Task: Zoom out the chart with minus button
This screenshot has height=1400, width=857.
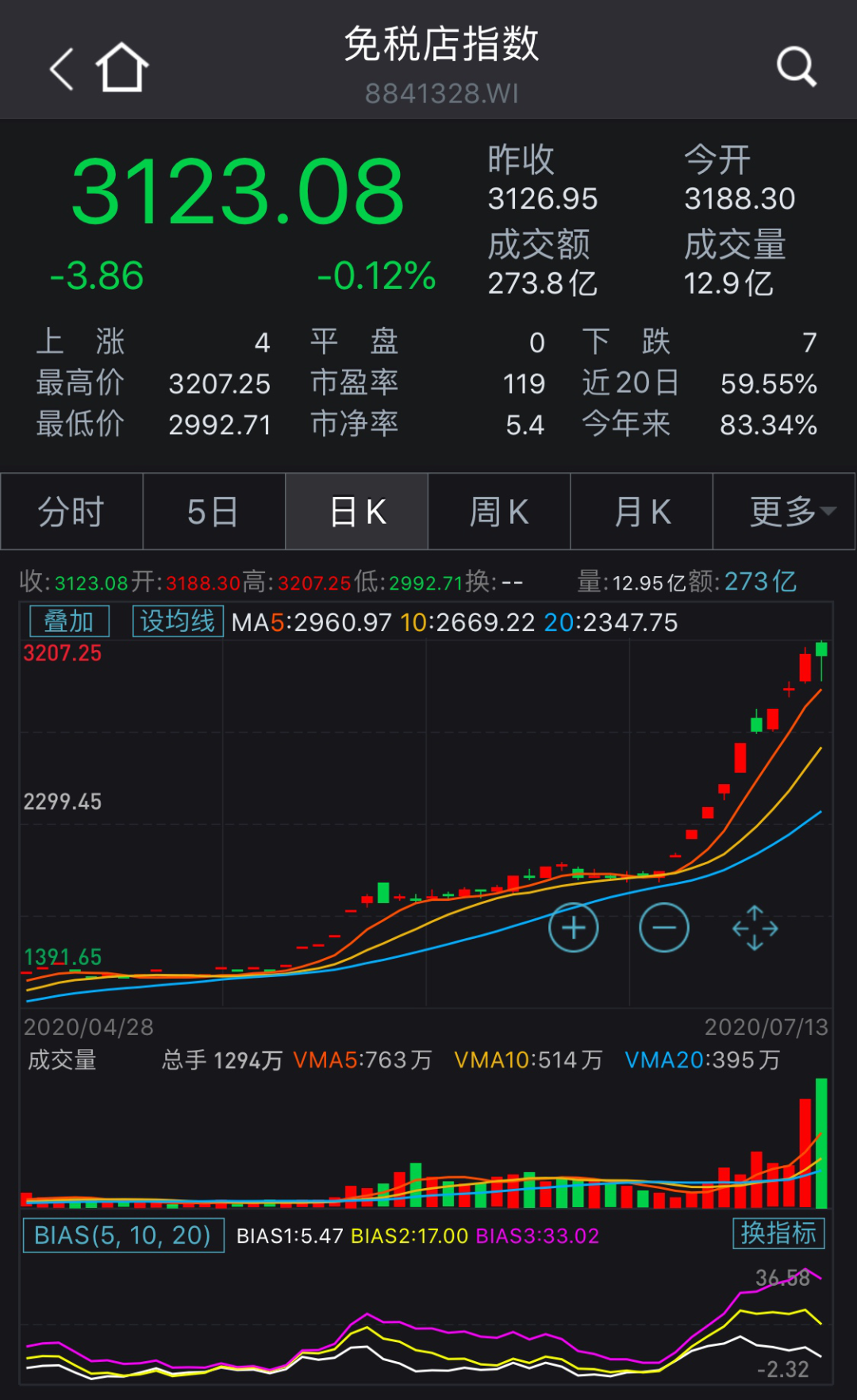Action: coord(664,928)
